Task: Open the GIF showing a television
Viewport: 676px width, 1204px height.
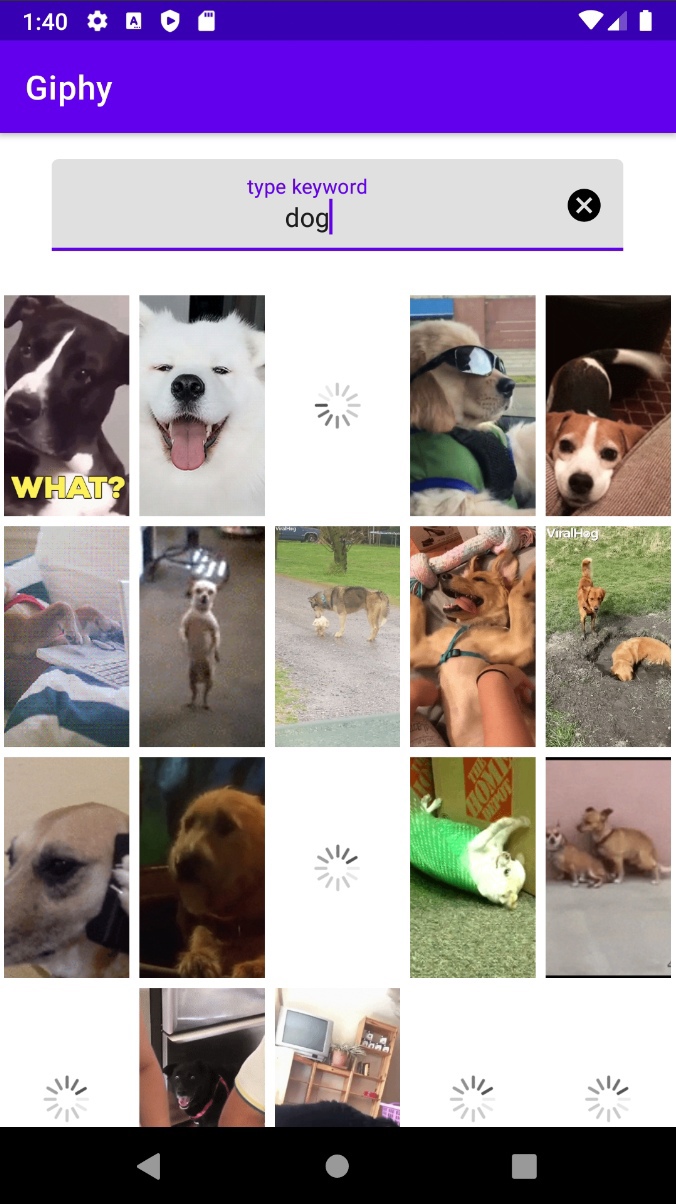Action: [x=337, y=1057]
